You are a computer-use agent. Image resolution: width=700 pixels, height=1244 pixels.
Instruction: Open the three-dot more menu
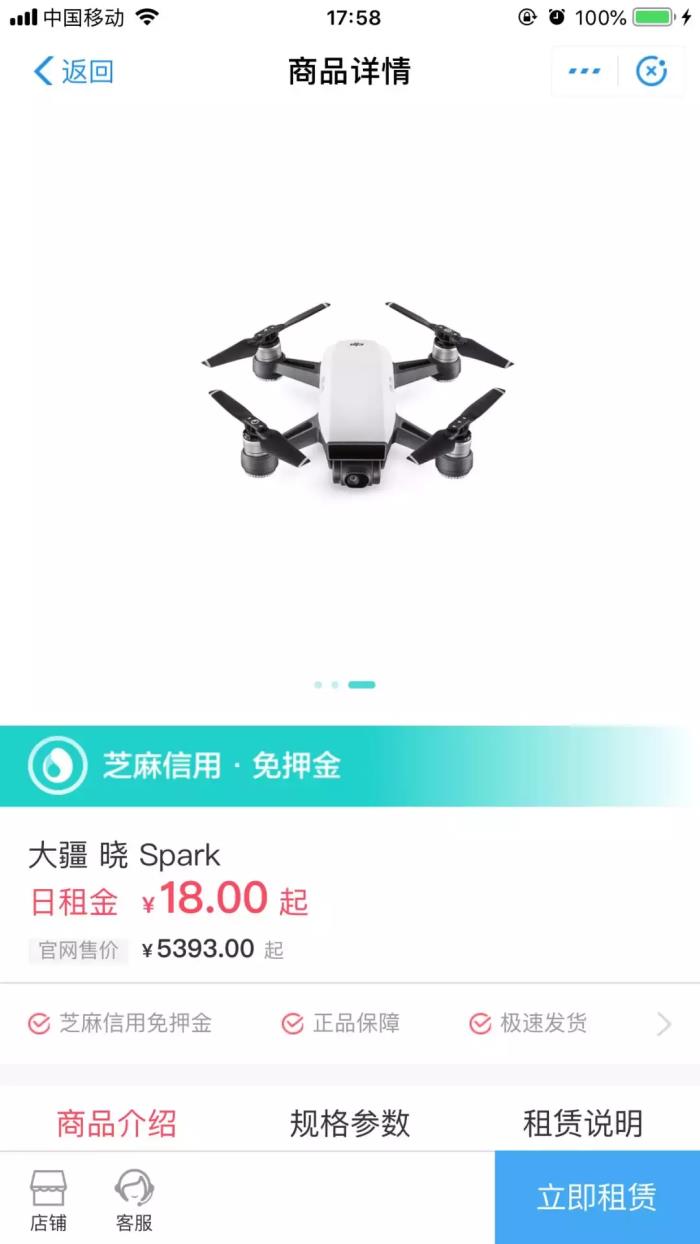pyautogui.click(x=585, y=71)
